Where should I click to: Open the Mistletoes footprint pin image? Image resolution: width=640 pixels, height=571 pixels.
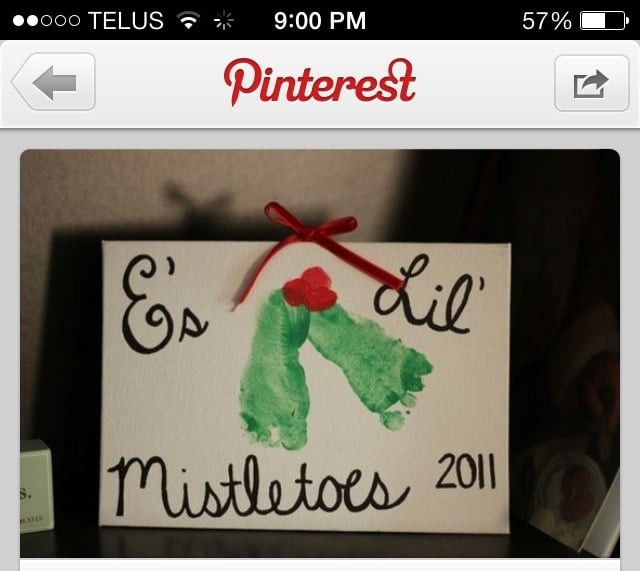click(x=320, y=353)
